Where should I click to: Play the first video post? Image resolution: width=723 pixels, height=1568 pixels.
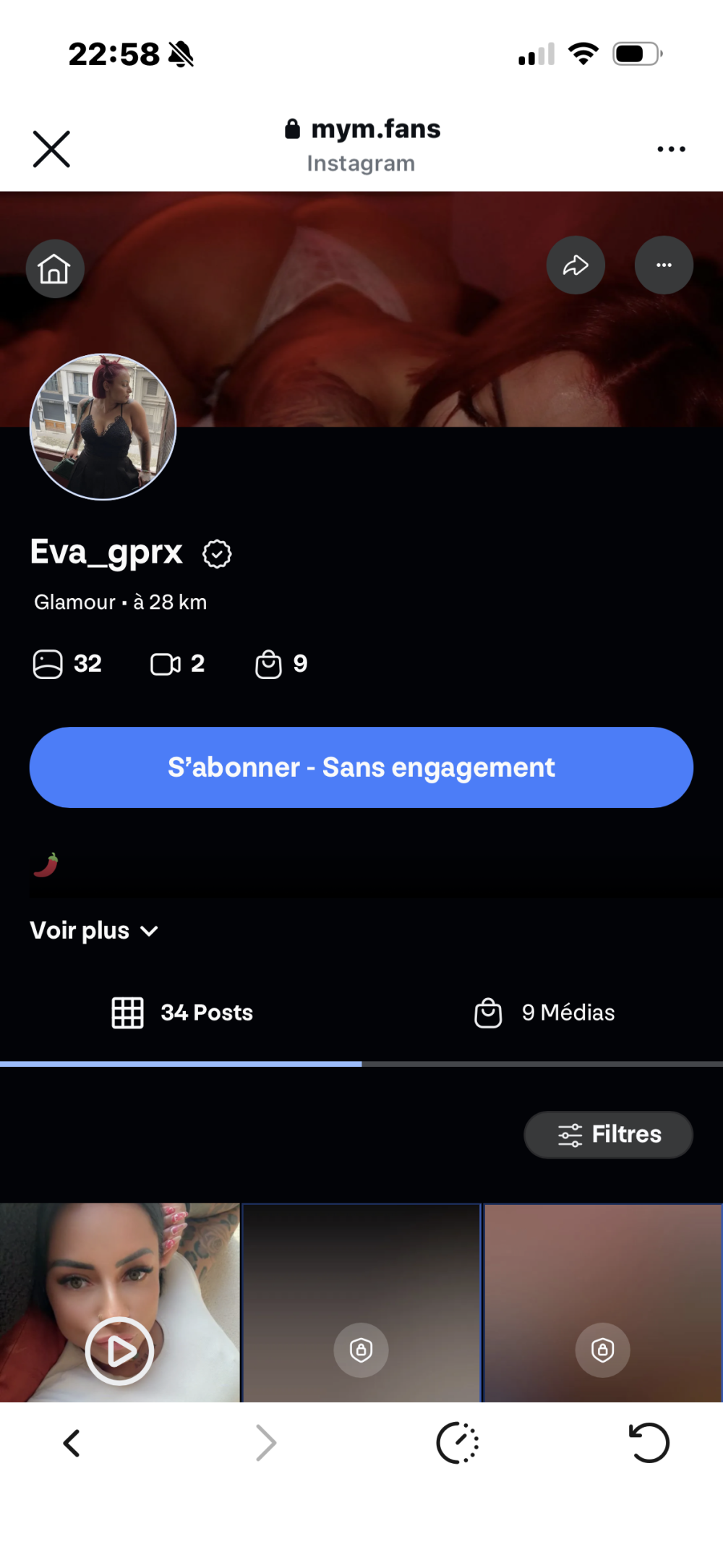pos(119,1350)
